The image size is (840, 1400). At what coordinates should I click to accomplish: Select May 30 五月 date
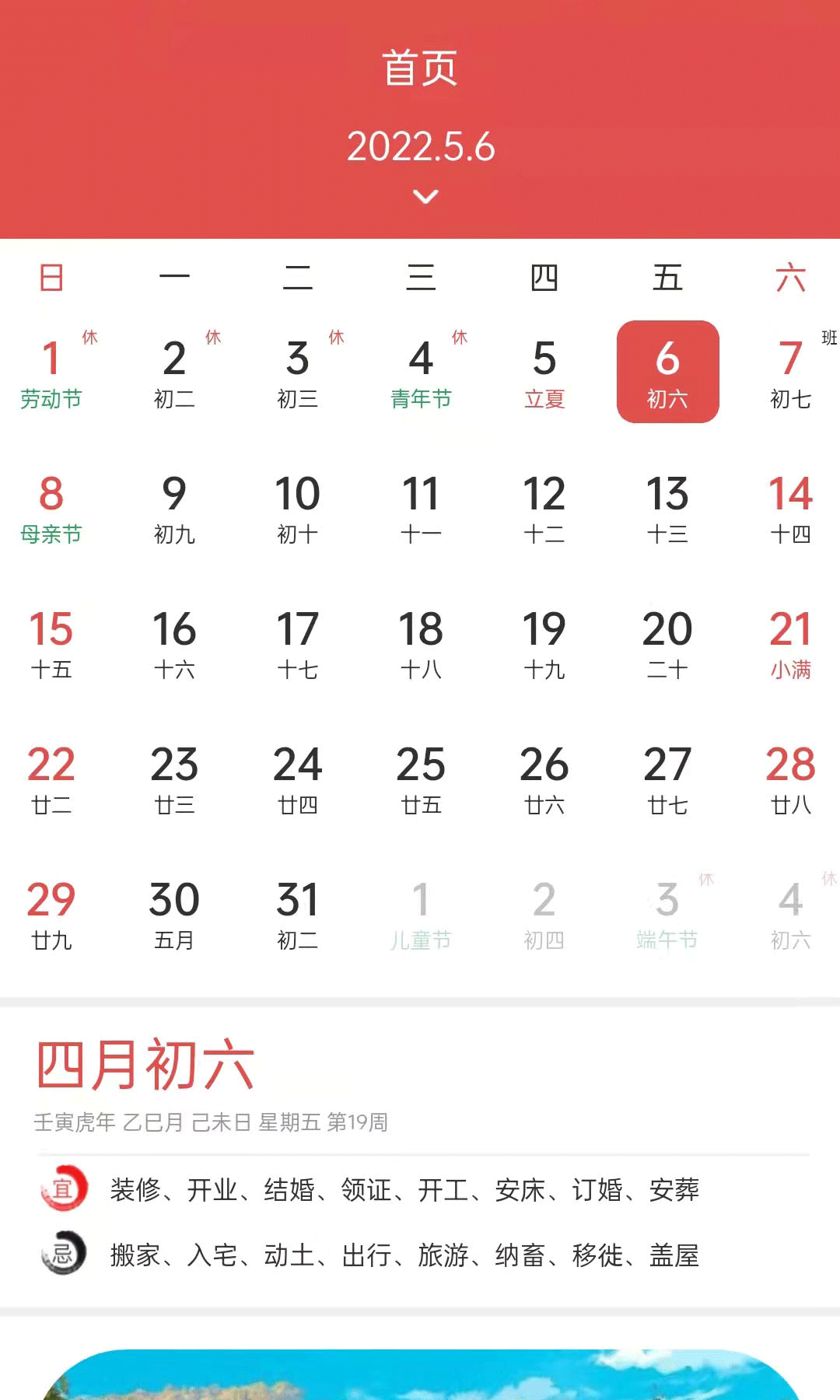[174, 913]
